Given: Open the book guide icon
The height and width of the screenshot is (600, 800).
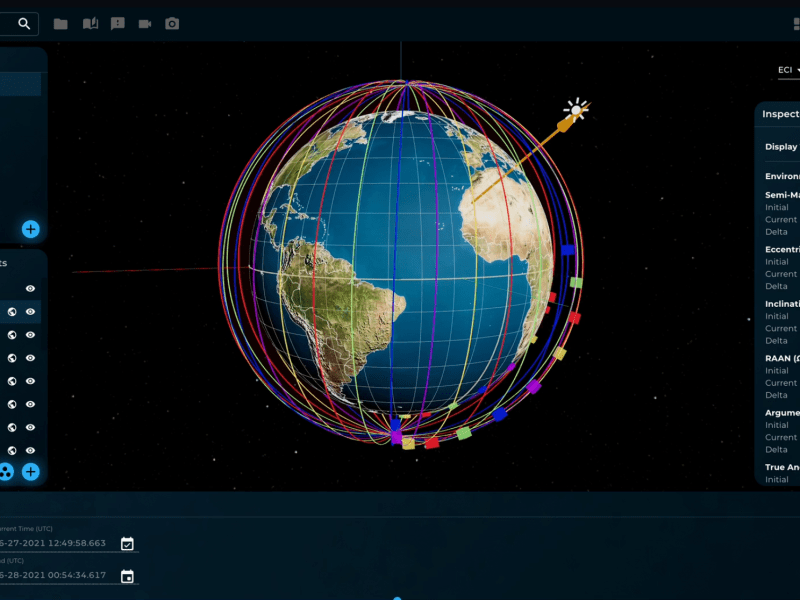Looking at the screenshot, I should (x=90, y=23).
